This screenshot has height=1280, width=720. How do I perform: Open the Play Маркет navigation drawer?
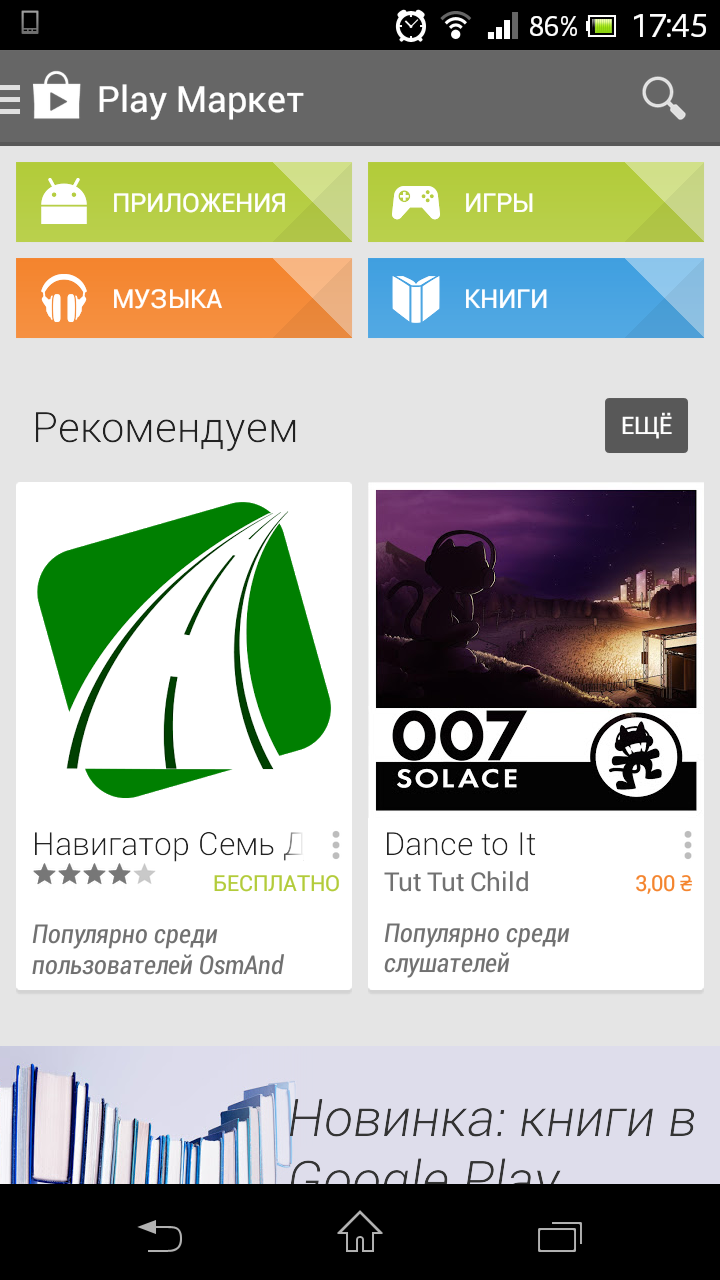coord(40,99)
